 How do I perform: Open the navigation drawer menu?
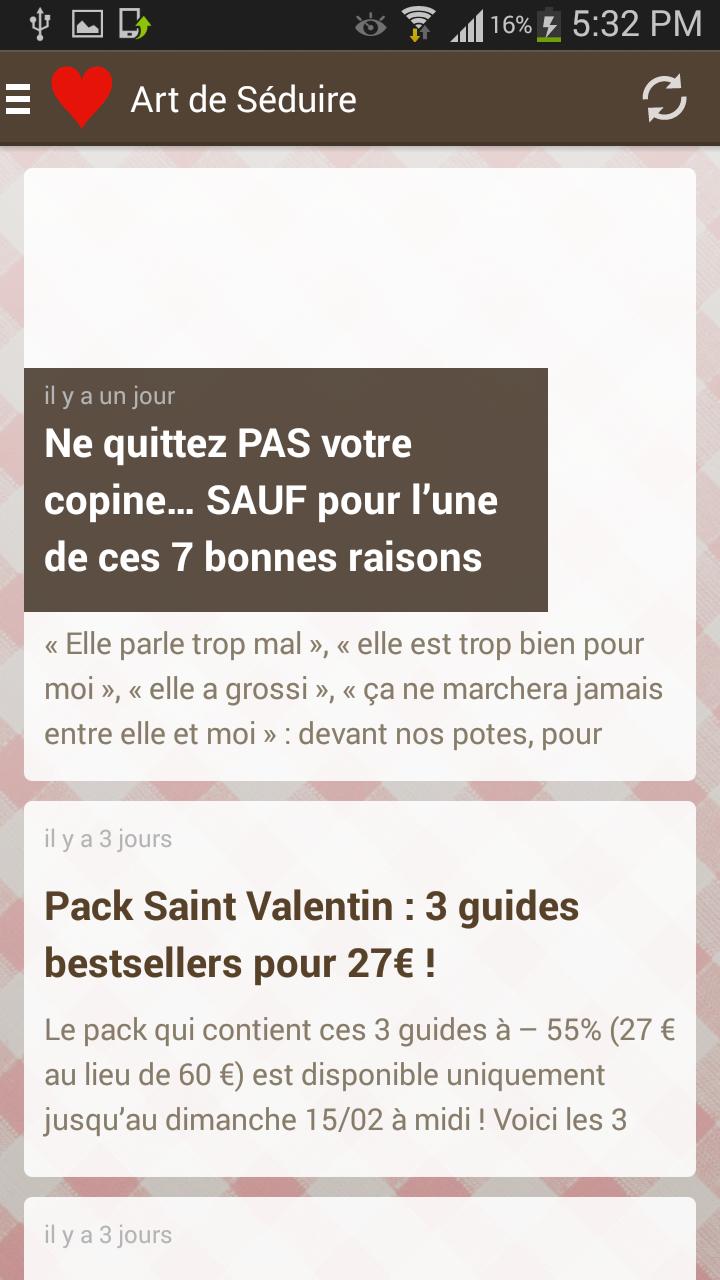pos(19,99)
